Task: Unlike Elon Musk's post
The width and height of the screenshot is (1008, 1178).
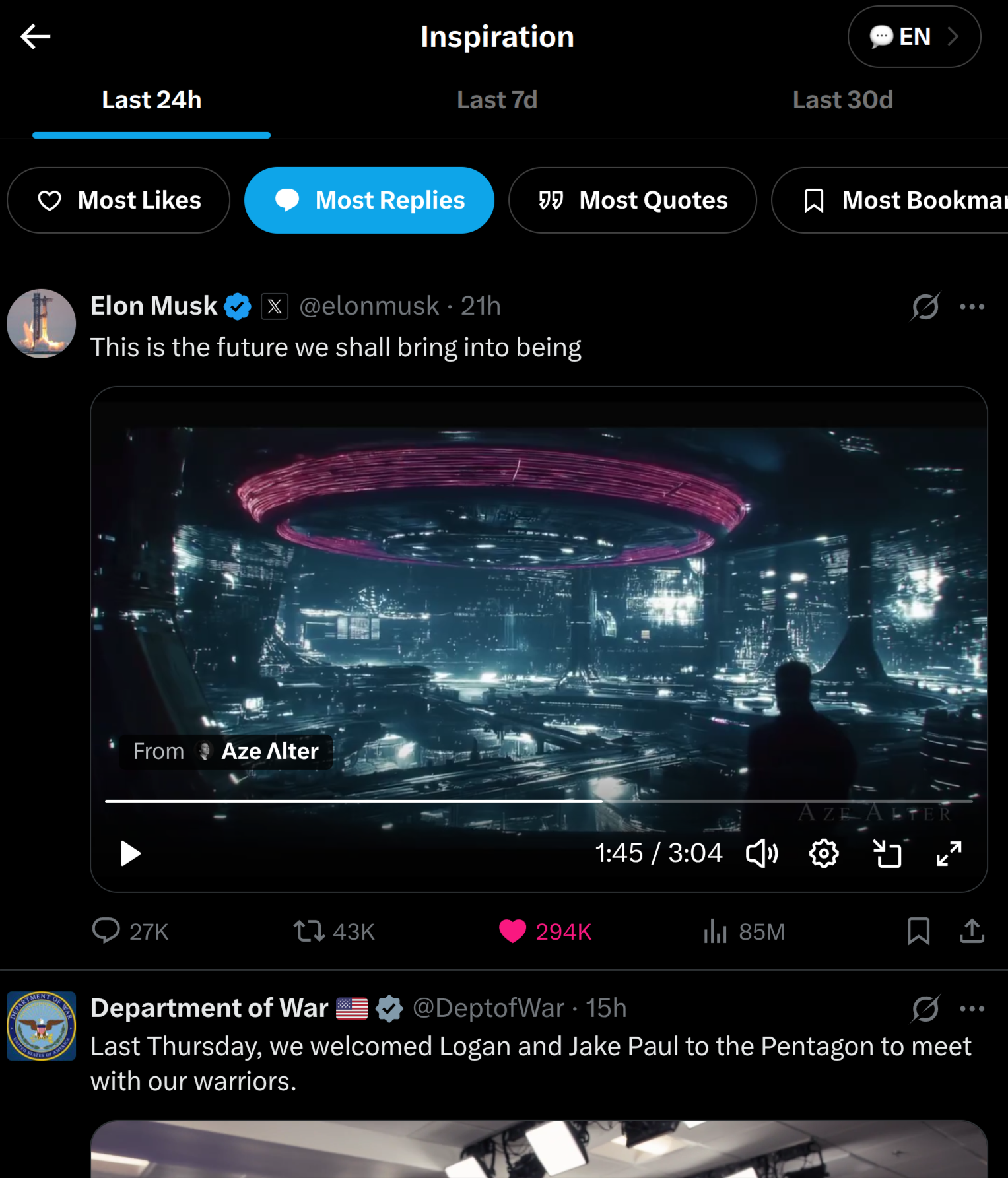Action: pos(545,931)
